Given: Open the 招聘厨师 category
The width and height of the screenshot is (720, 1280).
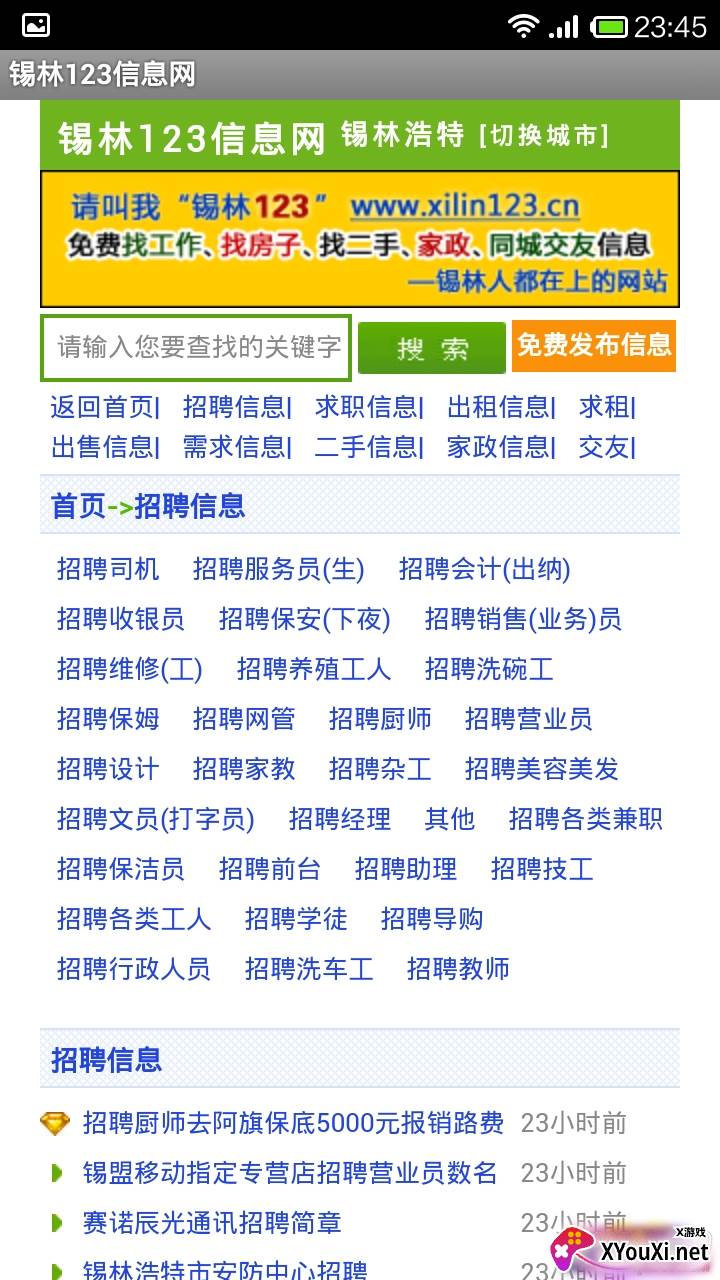Looking at the screenshot, I should click(380, 719).
